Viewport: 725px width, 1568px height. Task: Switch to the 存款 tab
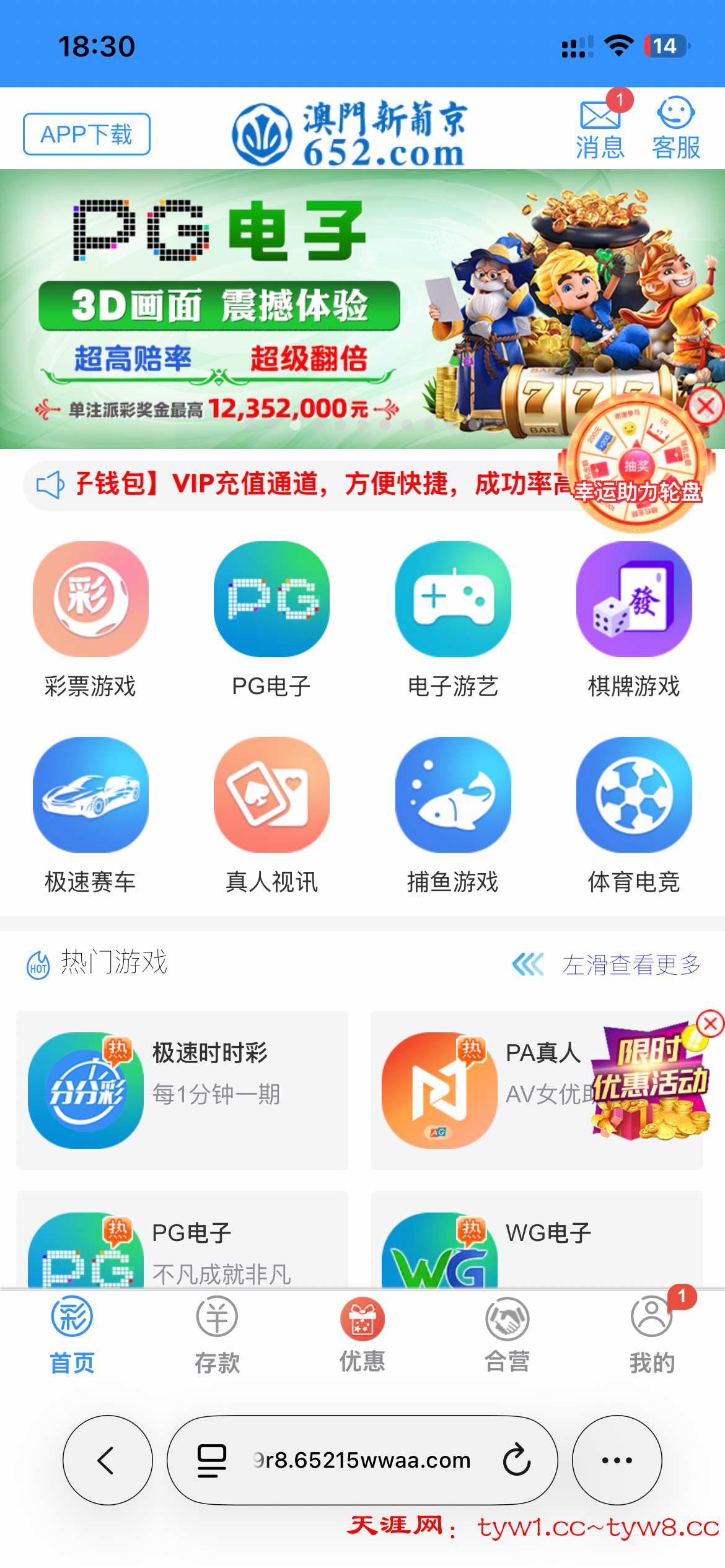217,1335
